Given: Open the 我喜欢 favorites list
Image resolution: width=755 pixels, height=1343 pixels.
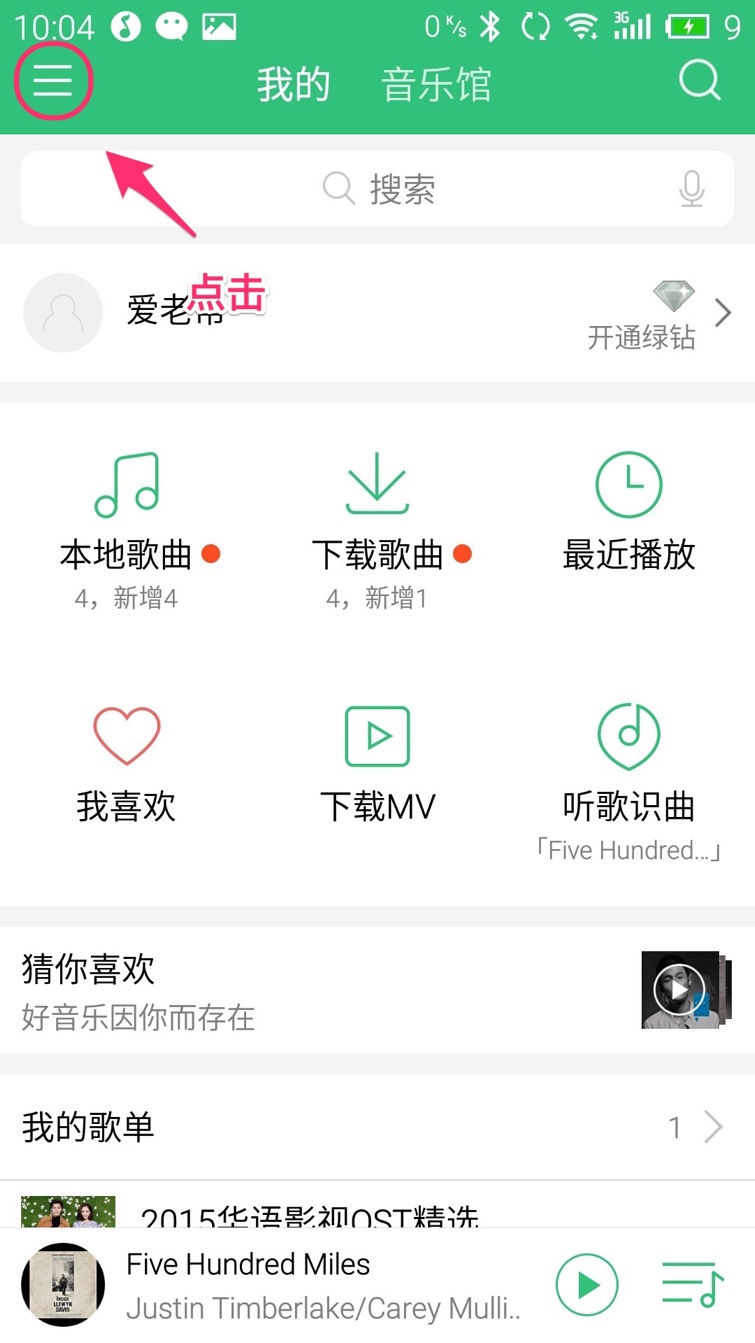Looking at the screenshot, I should tap(127, 762).
